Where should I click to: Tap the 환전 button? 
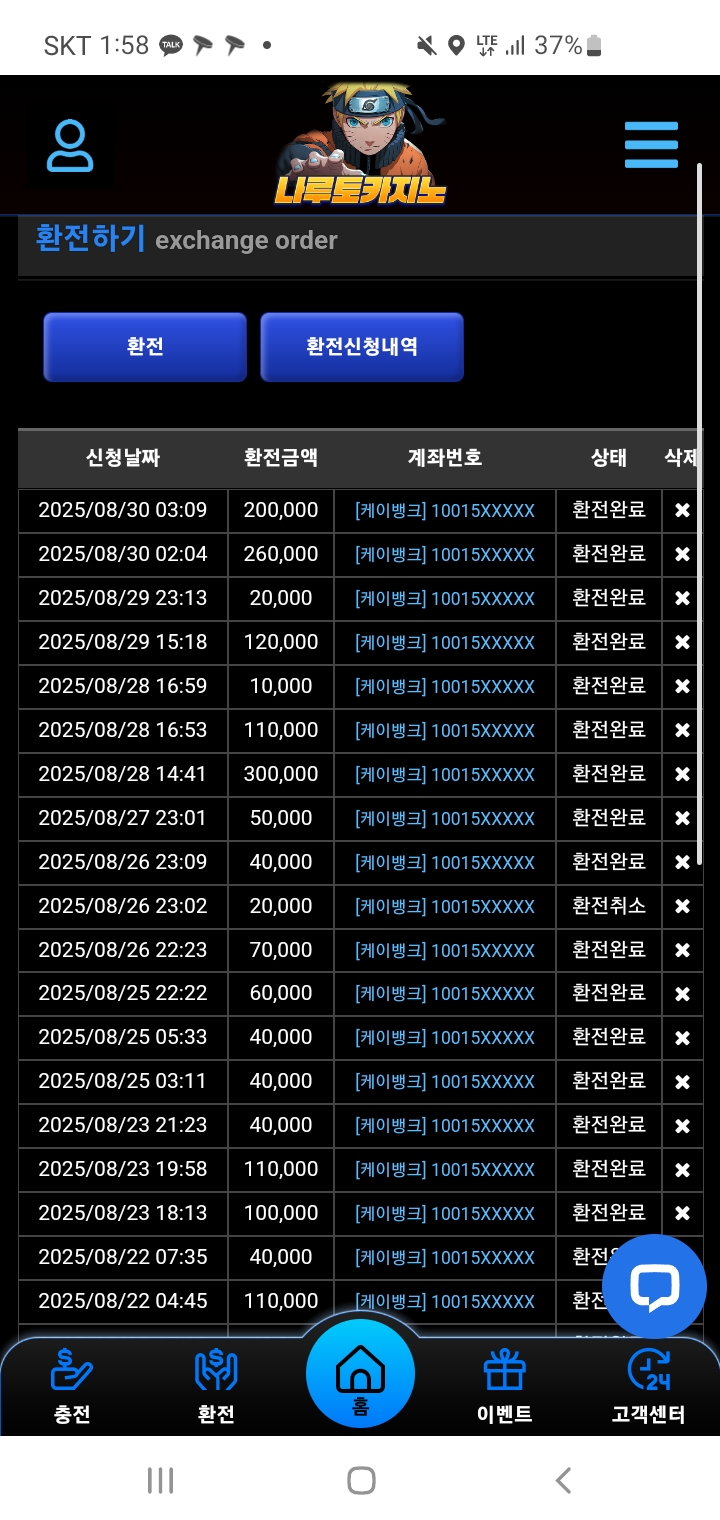145,347
